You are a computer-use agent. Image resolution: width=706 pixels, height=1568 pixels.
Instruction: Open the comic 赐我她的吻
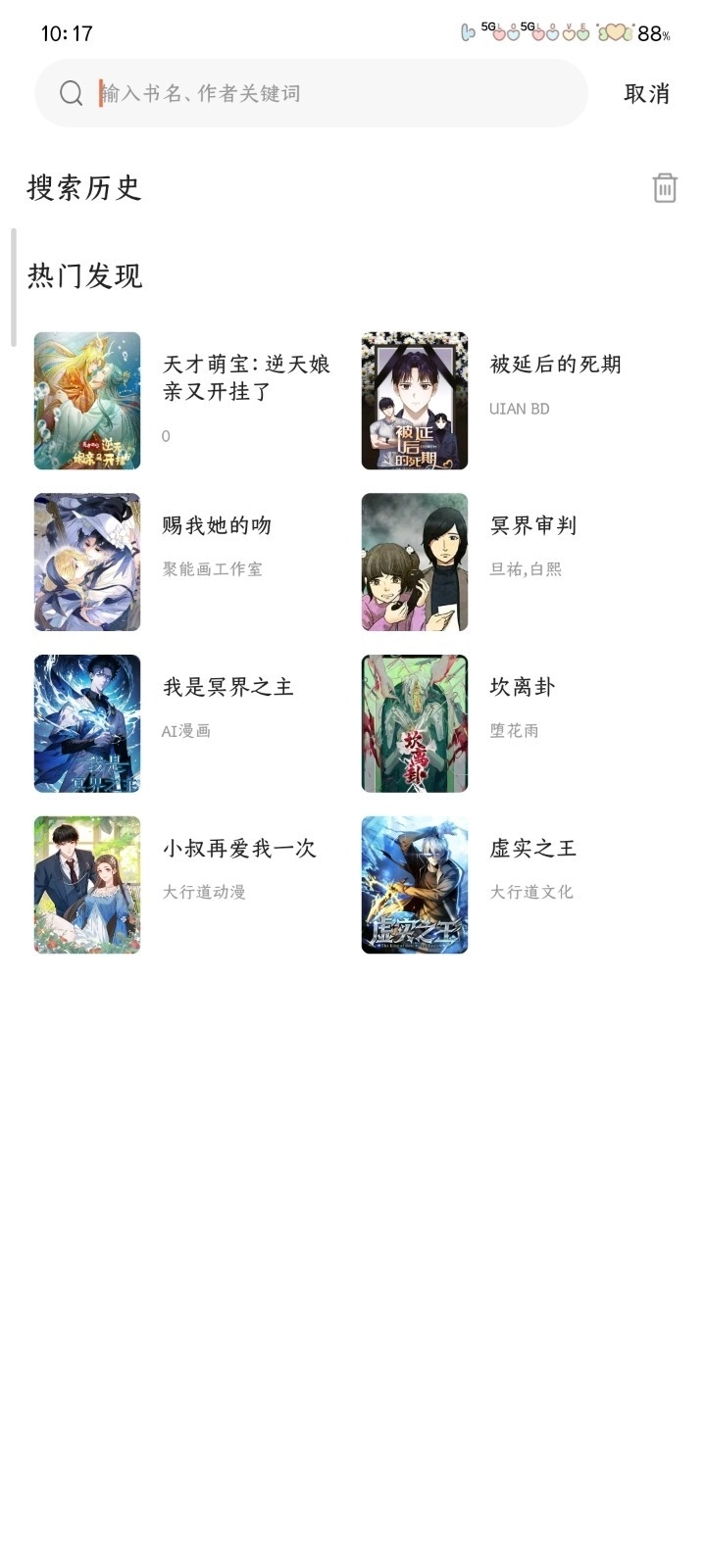(86, 562)
